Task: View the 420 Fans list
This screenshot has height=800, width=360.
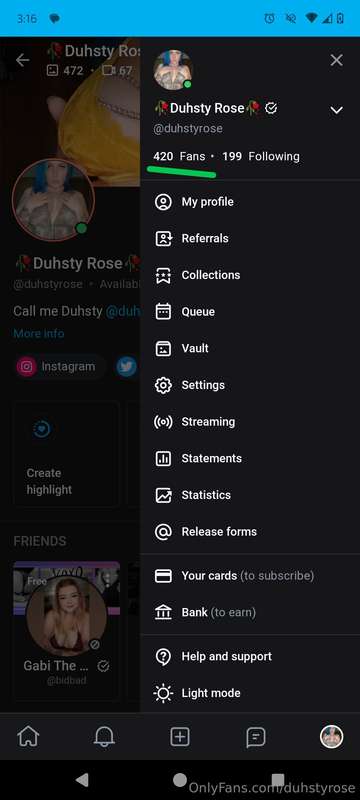Action: (179, 157)
